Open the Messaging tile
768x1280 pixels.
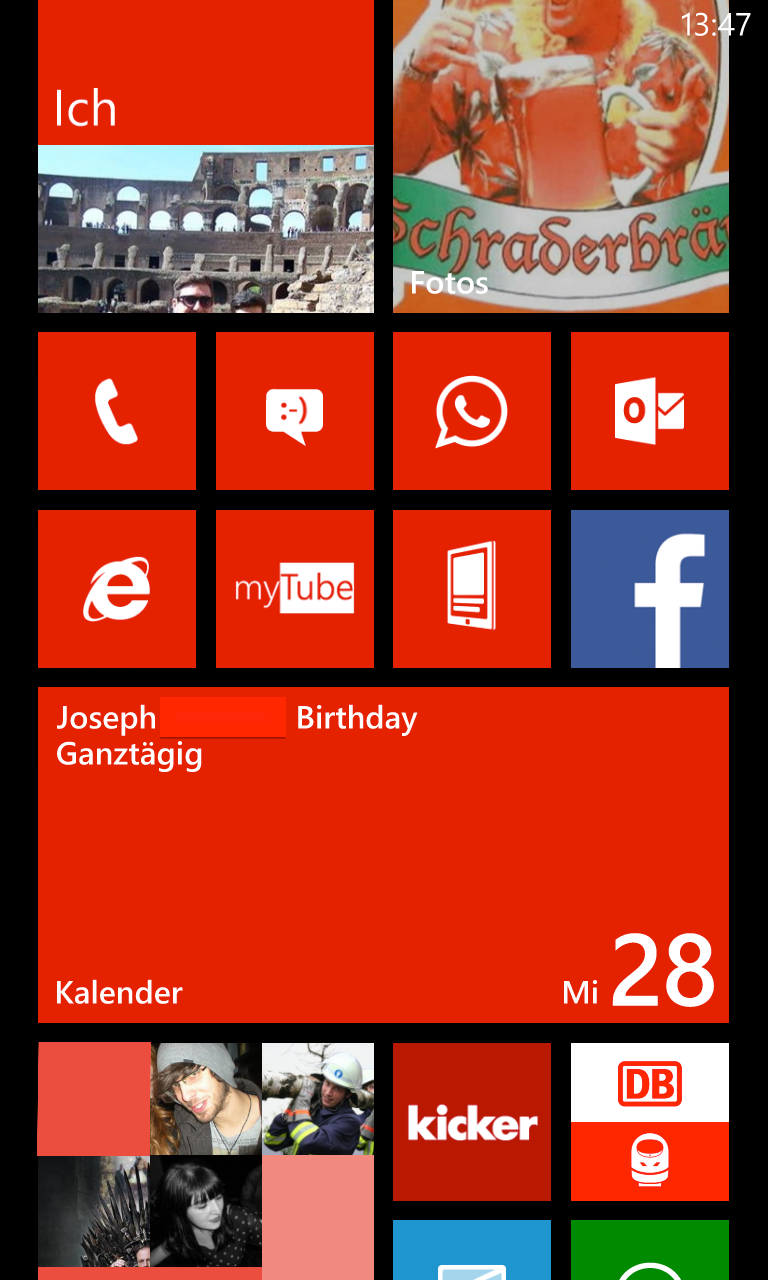point(295,411)
